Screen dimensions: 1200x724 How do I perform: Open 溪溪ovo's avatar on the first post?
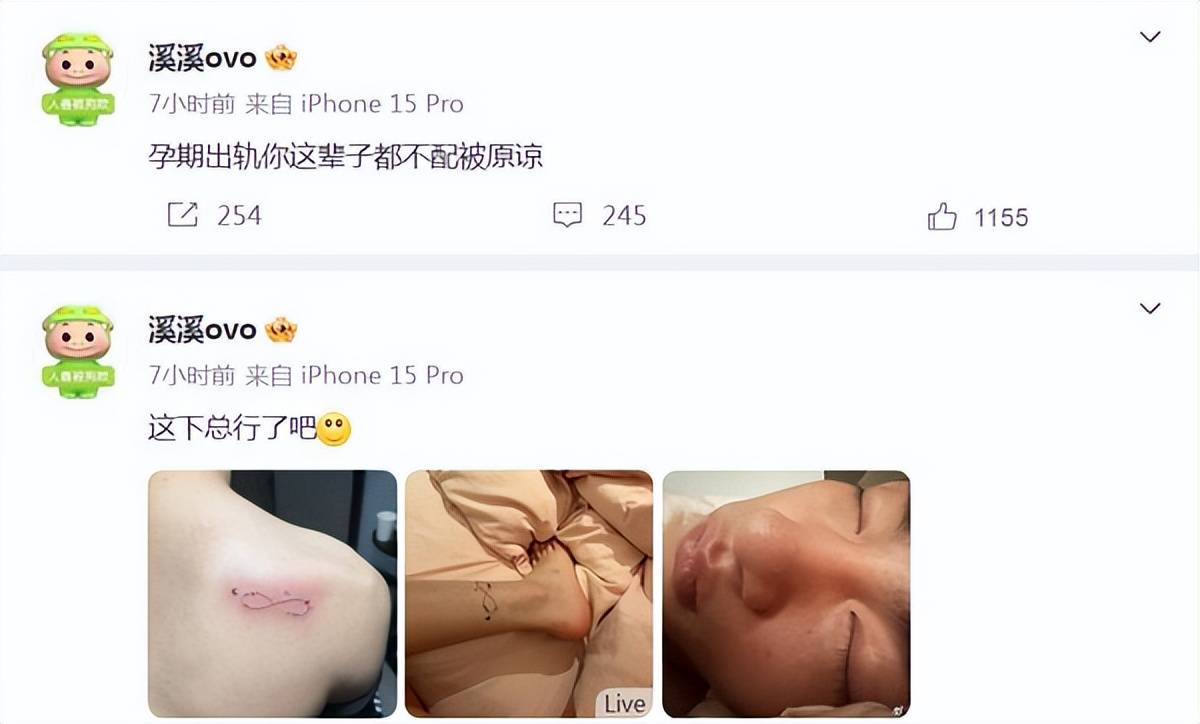coord(78,78)
